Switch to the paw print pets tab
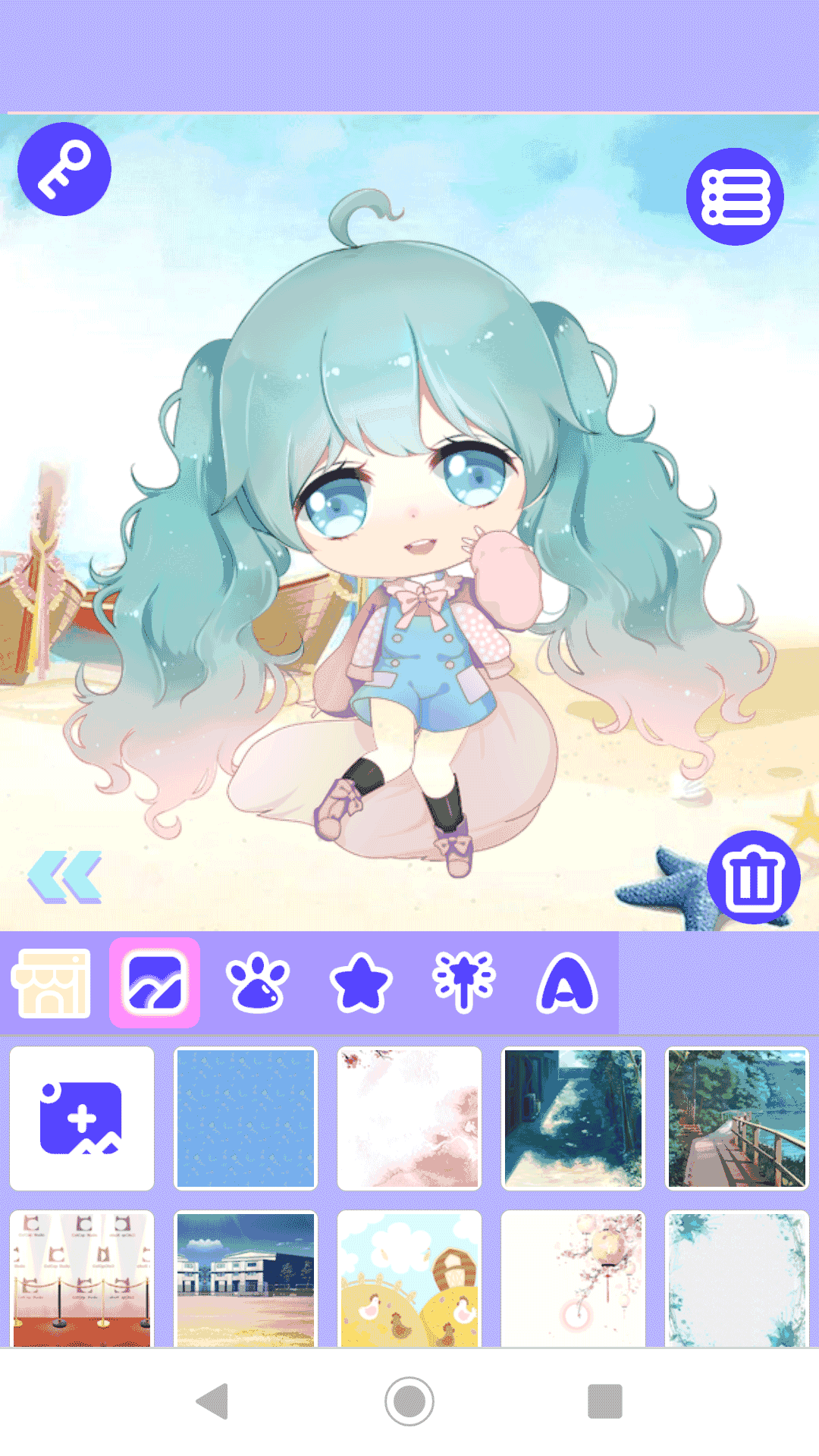 [258, 984]
